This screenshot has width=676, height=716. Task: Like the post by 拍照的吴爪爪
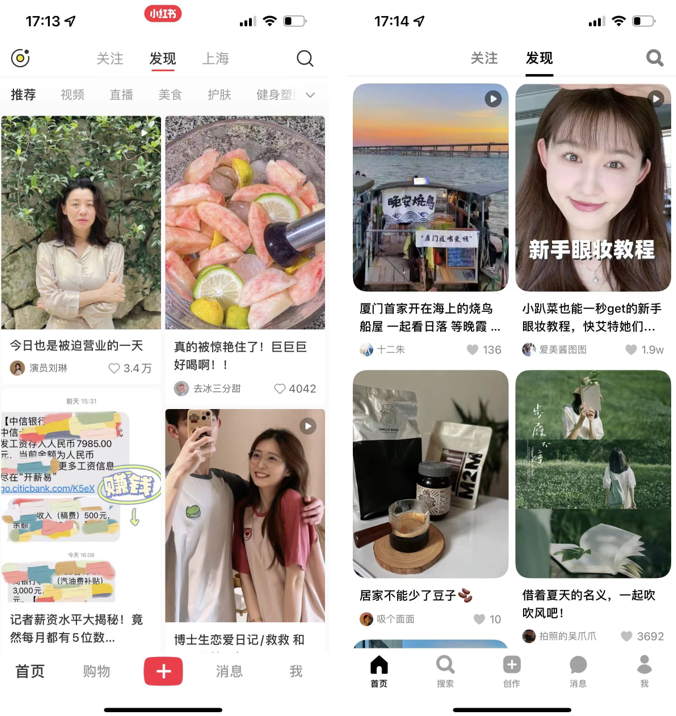[627, 636]
